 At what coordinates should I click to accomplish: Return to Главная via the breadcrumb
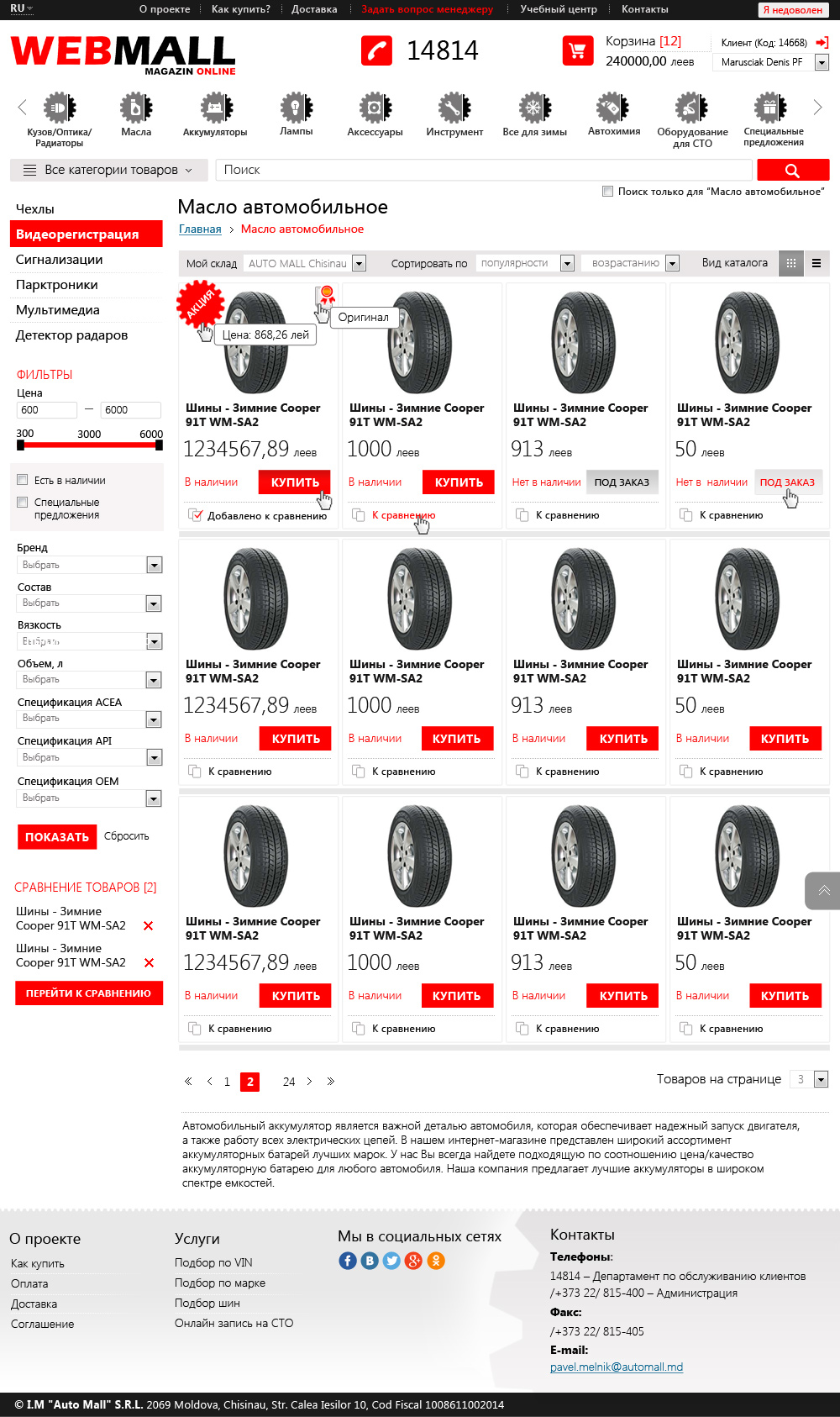[x=200, y=229]
